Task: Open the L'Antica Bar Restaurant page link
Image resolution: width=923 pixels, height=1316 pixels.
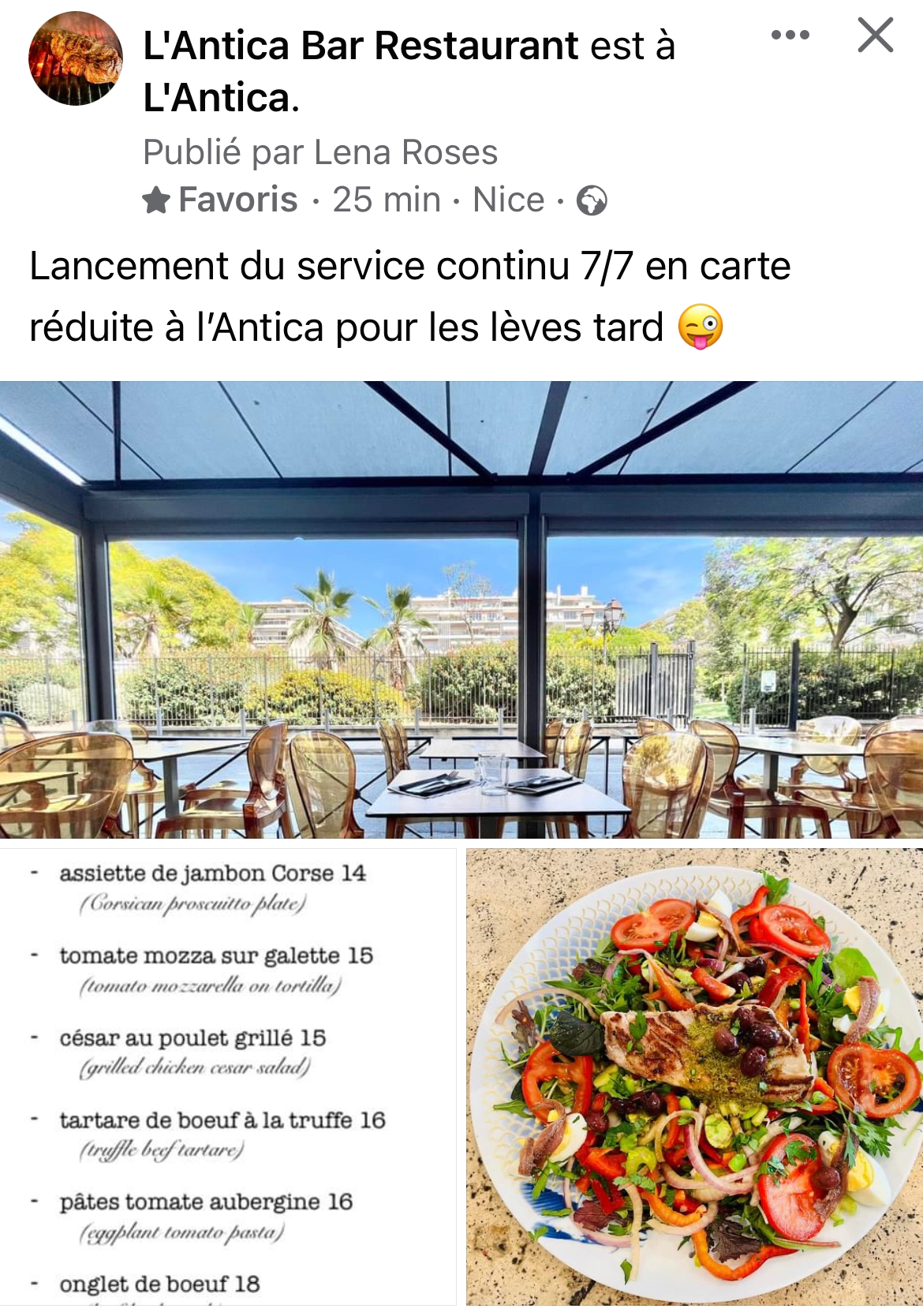Action: click(361, 46)
